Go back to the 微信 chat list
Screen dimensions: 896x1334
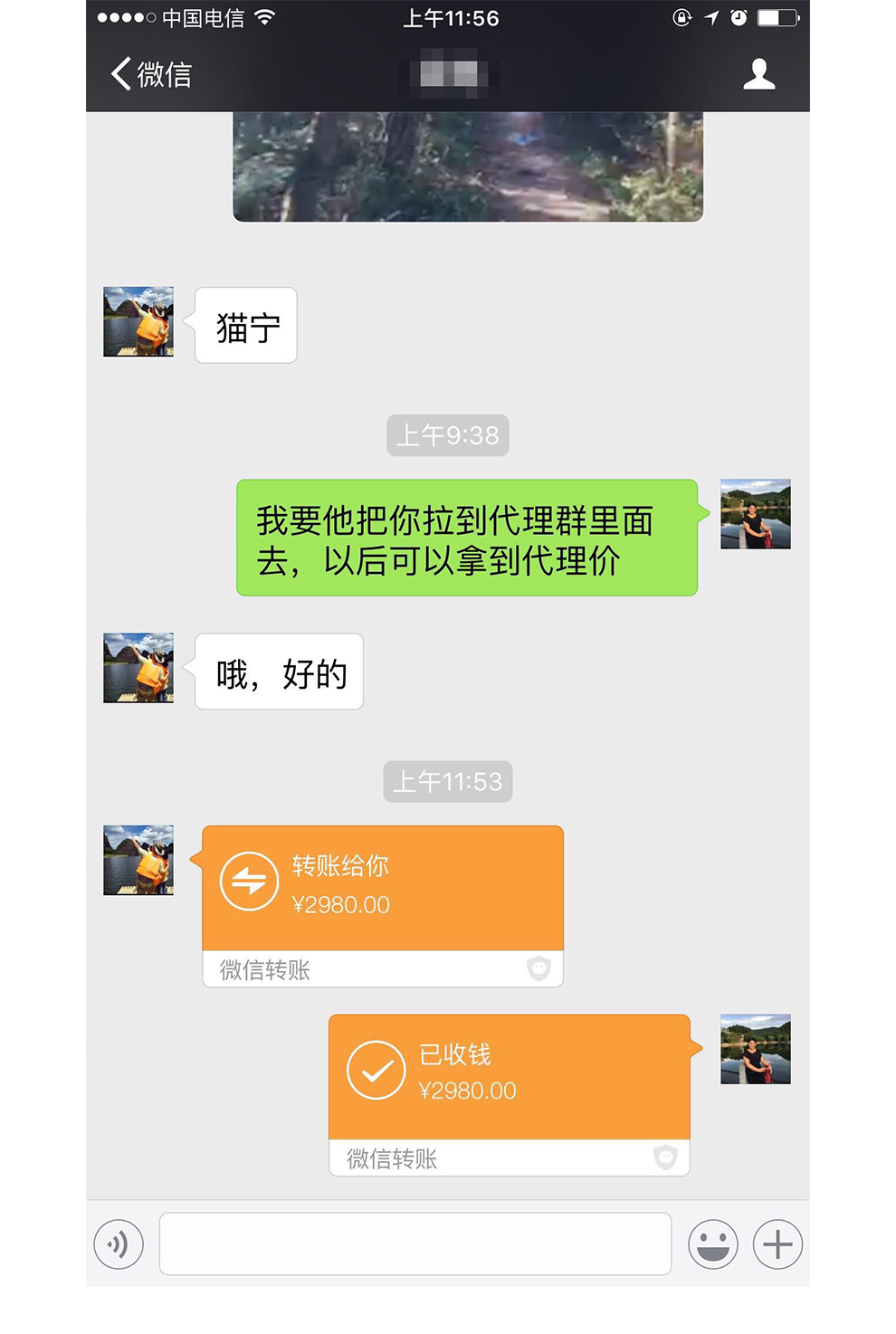tap(150, 74)
